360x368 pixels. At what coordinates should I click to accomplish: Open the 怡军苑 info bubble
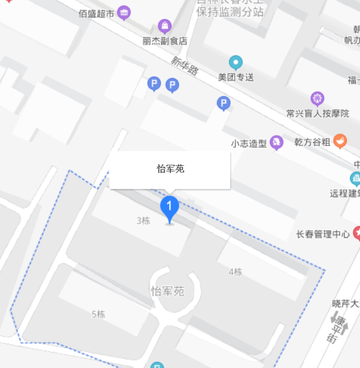[170, 170]
